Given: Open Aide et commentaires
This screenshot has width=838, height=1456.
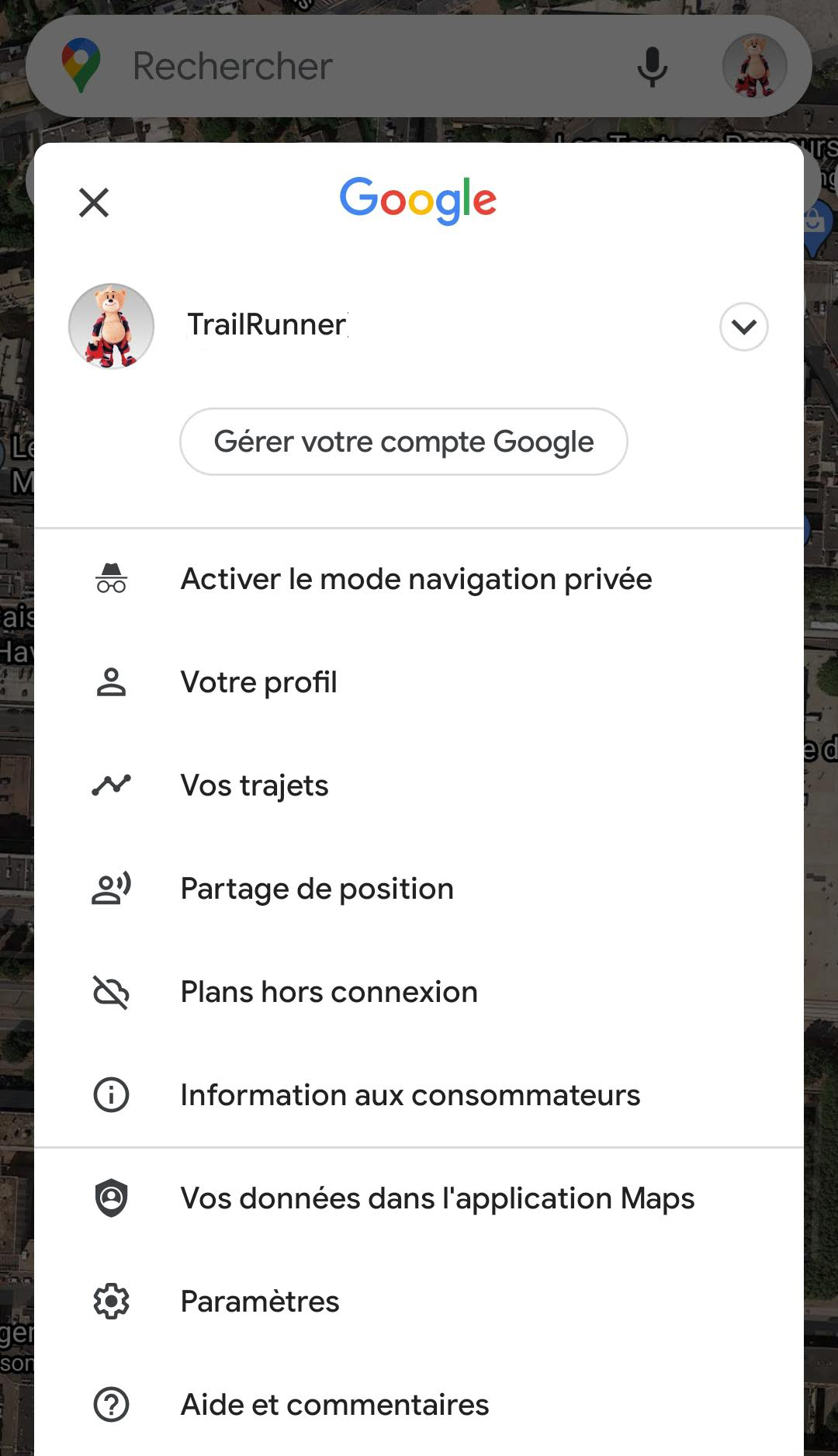Looking at the screenshot, I should coord(419,1405).
